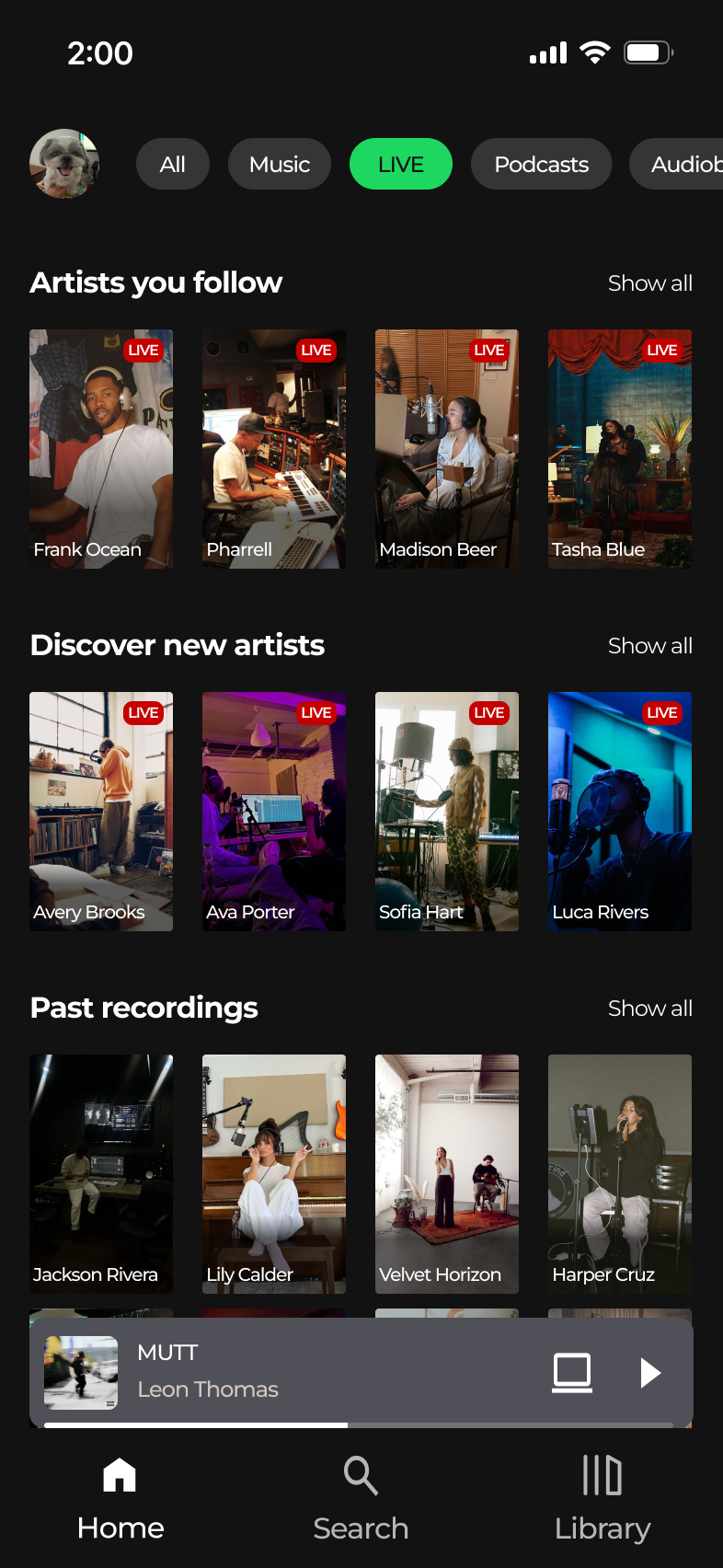This screenshot has height=1568, width=723.
Task: Open Velvet Horizon's recording
Action: [x=447, y=1174]
